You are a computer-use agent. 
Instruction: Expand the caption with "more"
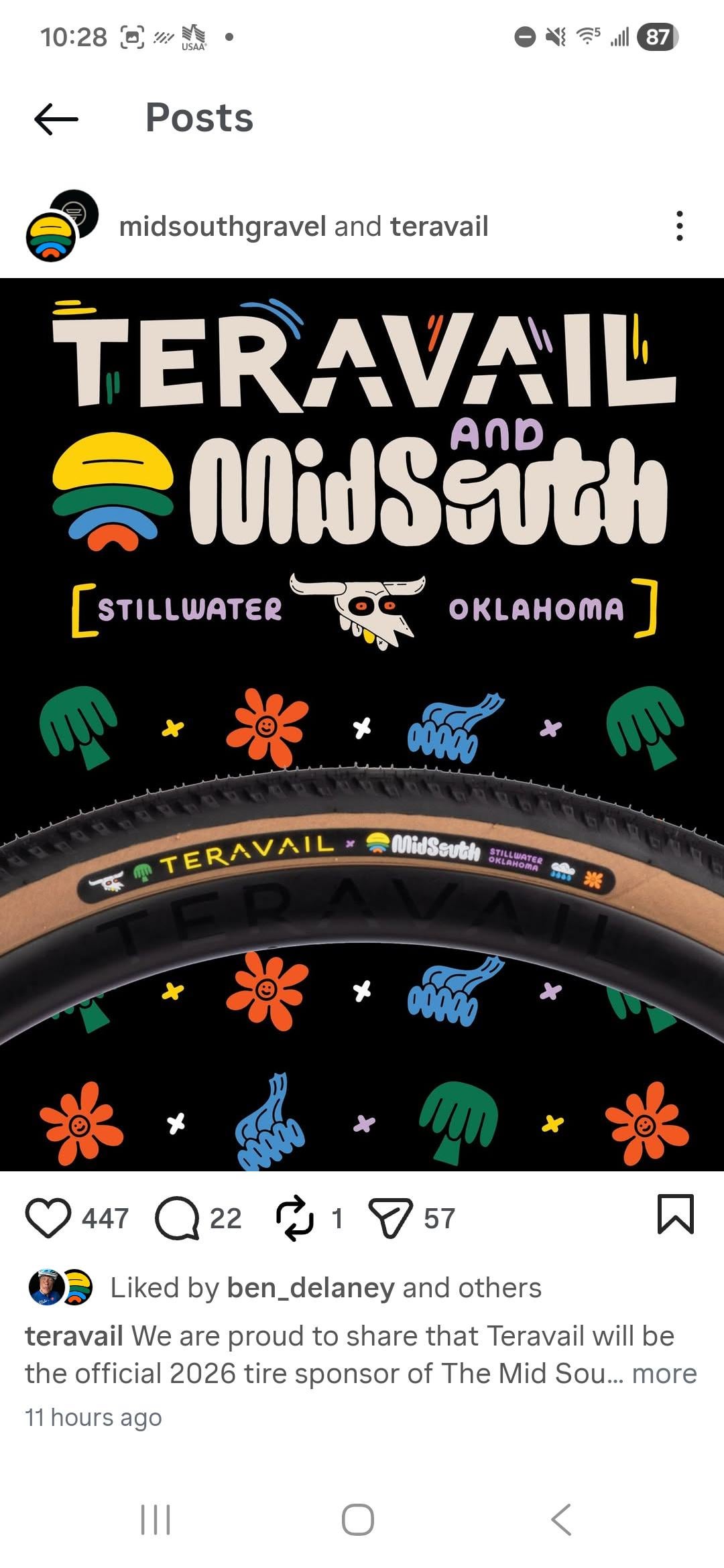click(664, 1374)
